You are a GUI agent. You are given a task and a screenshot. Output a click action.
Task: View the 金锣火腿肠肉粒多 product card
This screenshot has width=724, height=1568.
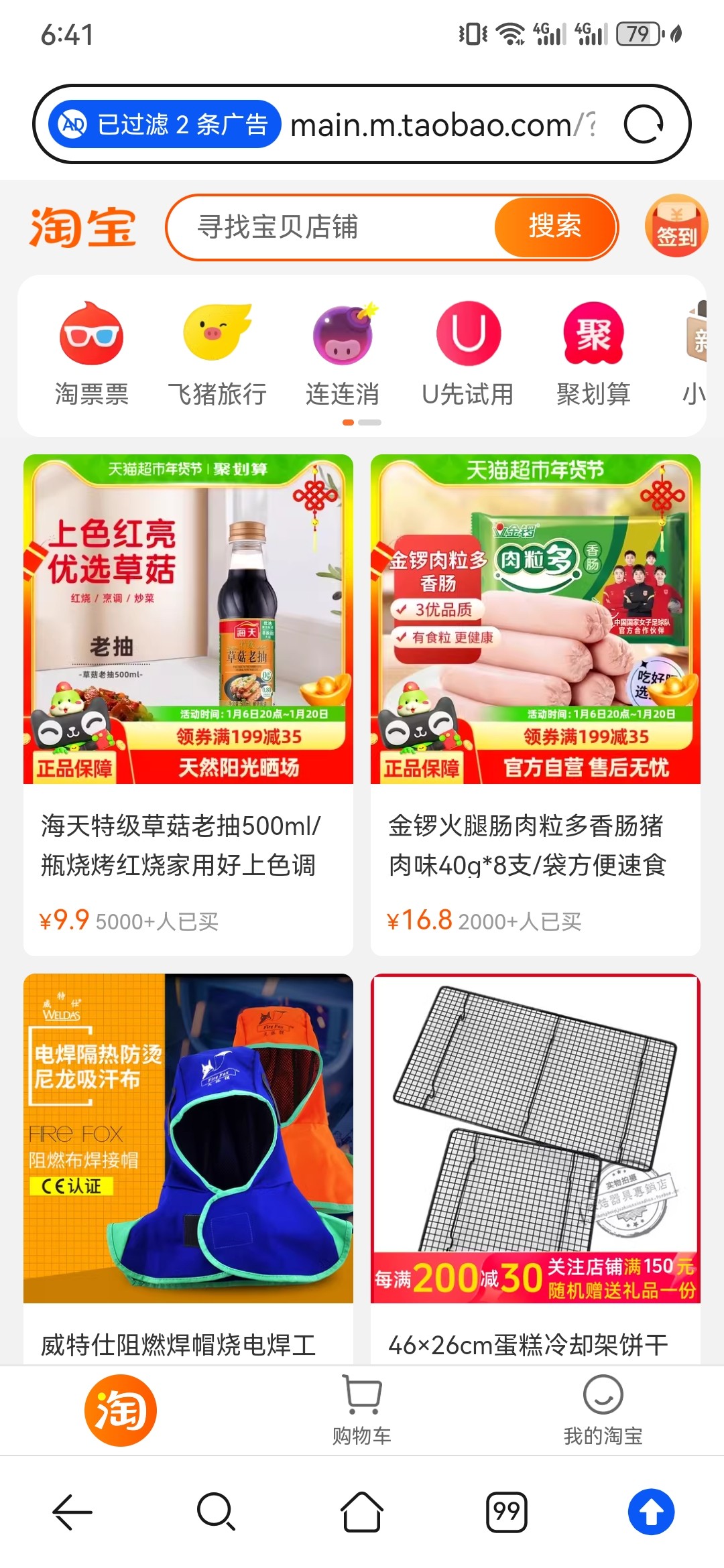point(536,705)
